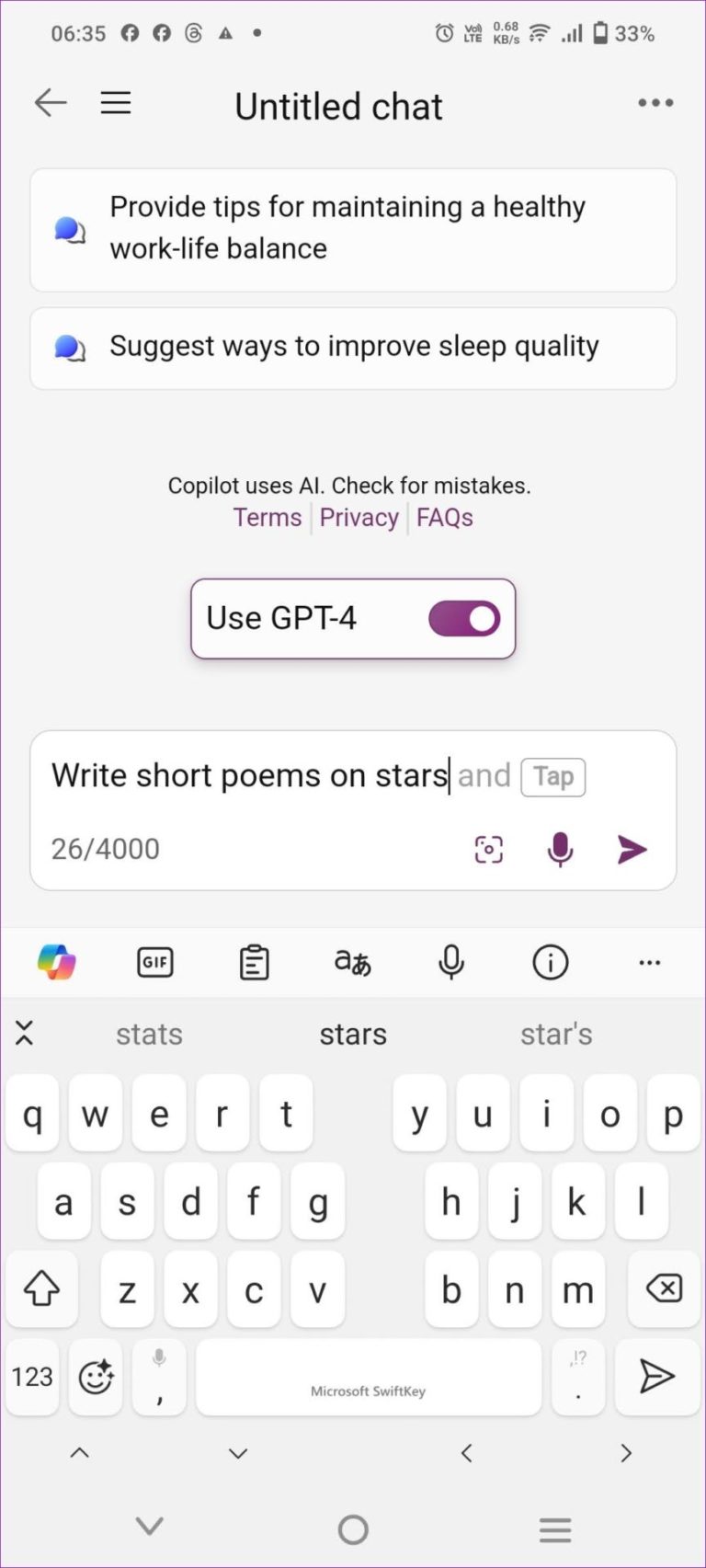The image size is (706, 1568).
Task: Turn off the Use GPT-4 switch
Action: click(464, 619)
